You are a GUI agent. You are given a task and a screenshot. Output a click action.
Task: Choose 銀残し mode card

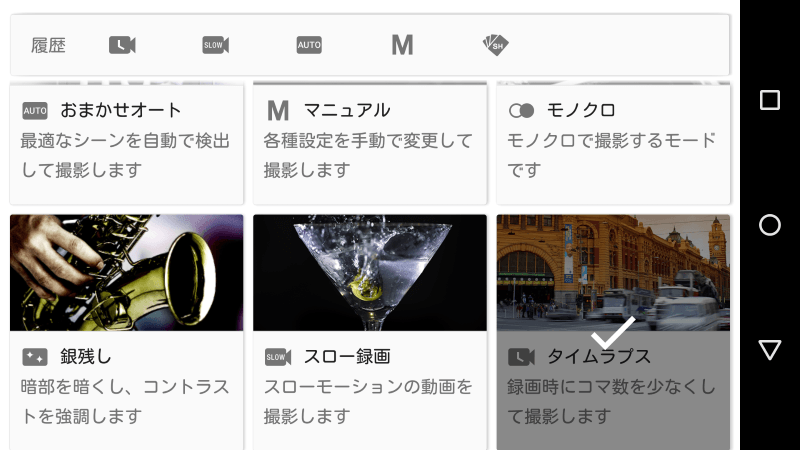pyautogui.click(x=127, y=330)
